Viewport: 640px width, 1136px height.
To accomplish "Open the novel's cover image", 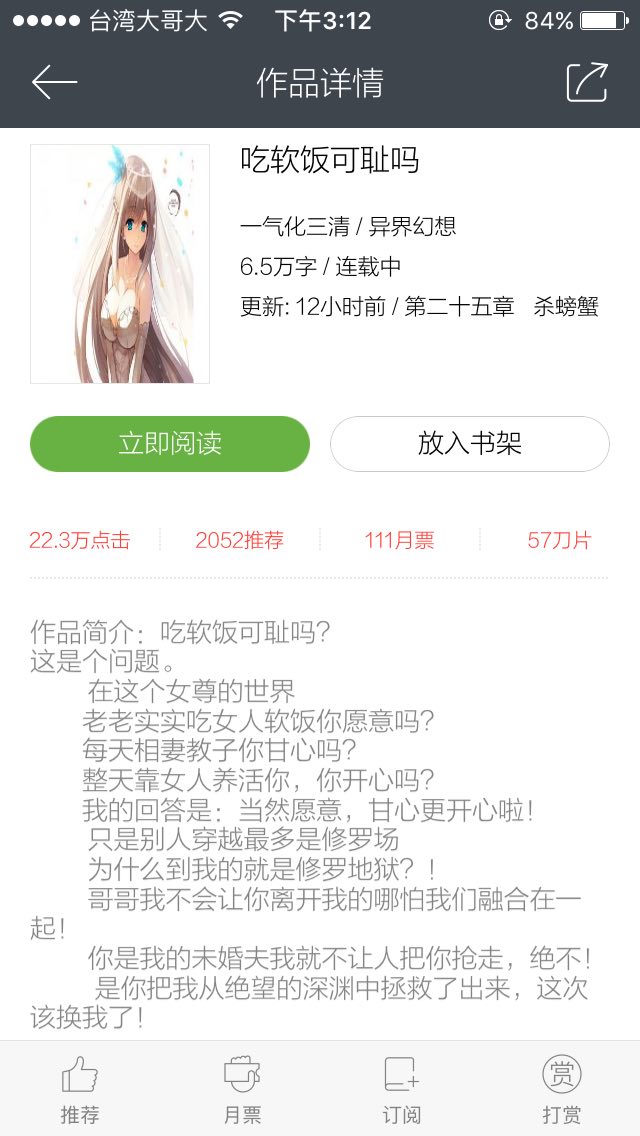I will click(x=120, y=264).
